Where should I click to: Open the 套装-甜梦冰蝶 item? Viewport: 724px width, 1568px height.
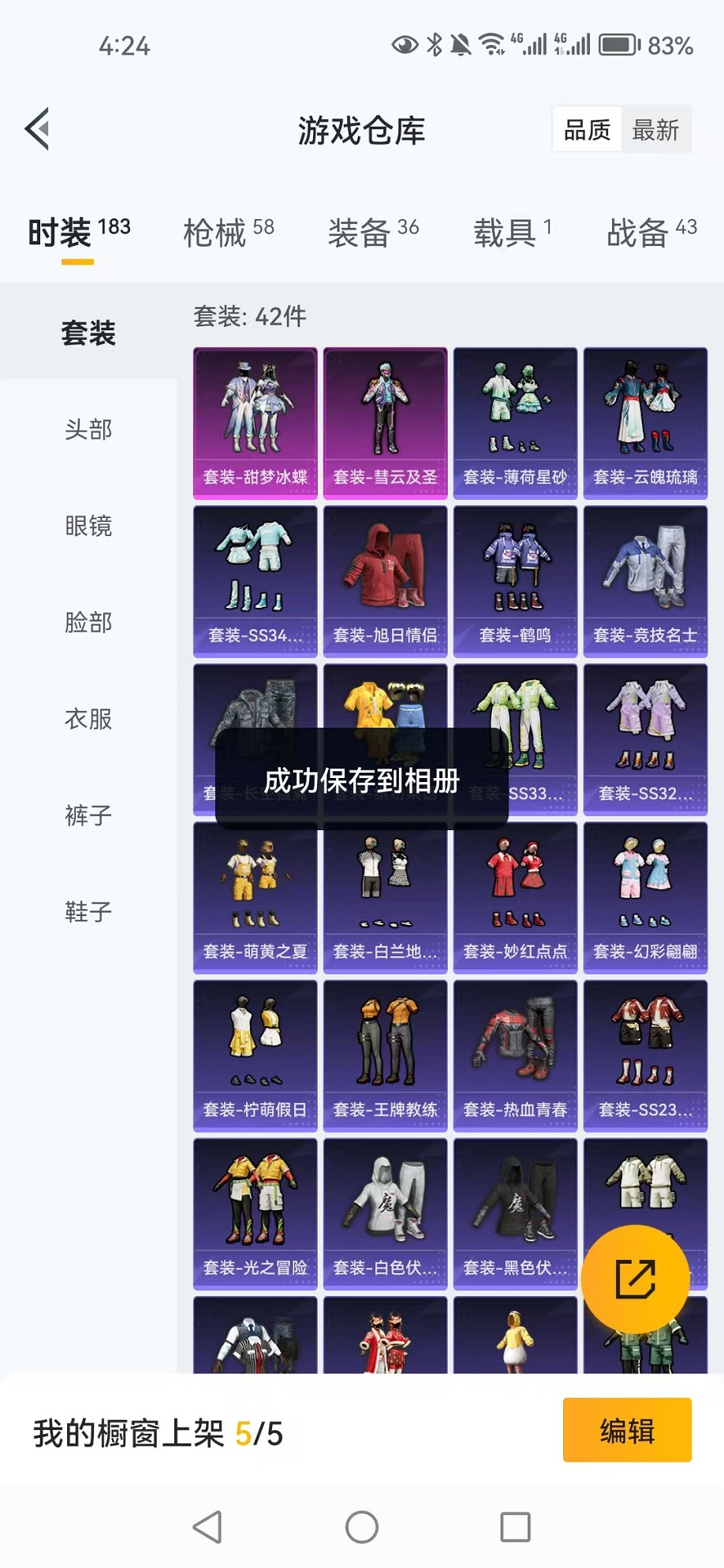(x=256, y=423)
